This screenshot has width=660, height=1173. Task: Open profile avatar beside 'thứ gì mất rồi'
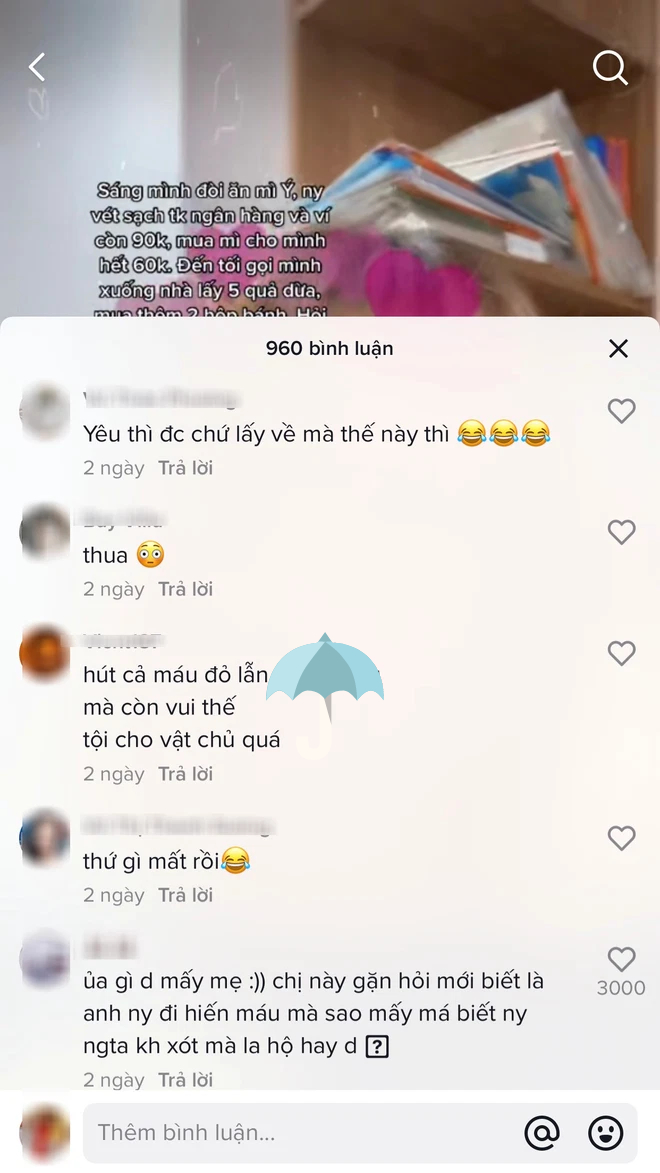45,838
